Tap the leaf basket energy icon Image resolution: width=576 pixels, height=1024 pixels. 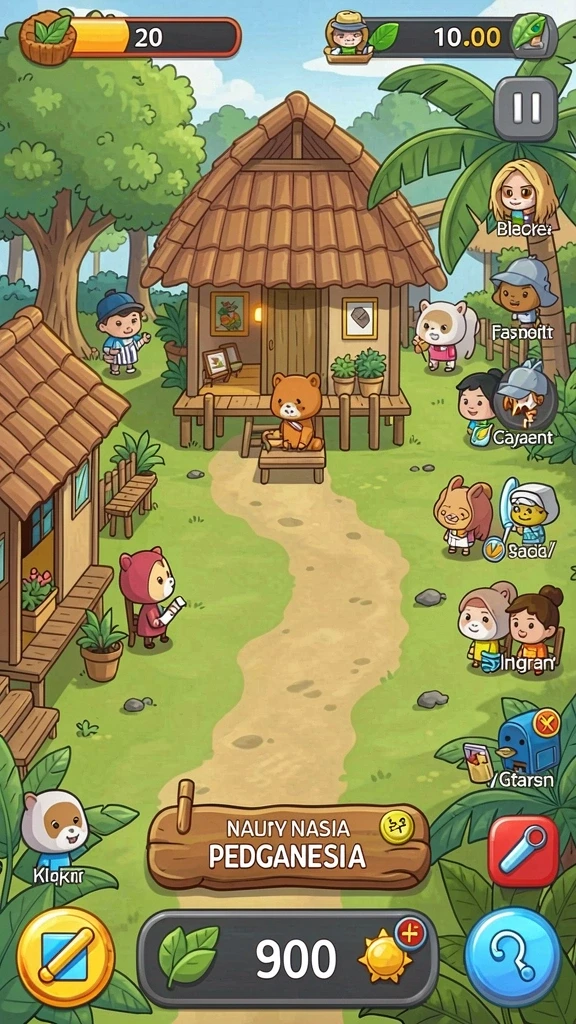tap(46, 36)
